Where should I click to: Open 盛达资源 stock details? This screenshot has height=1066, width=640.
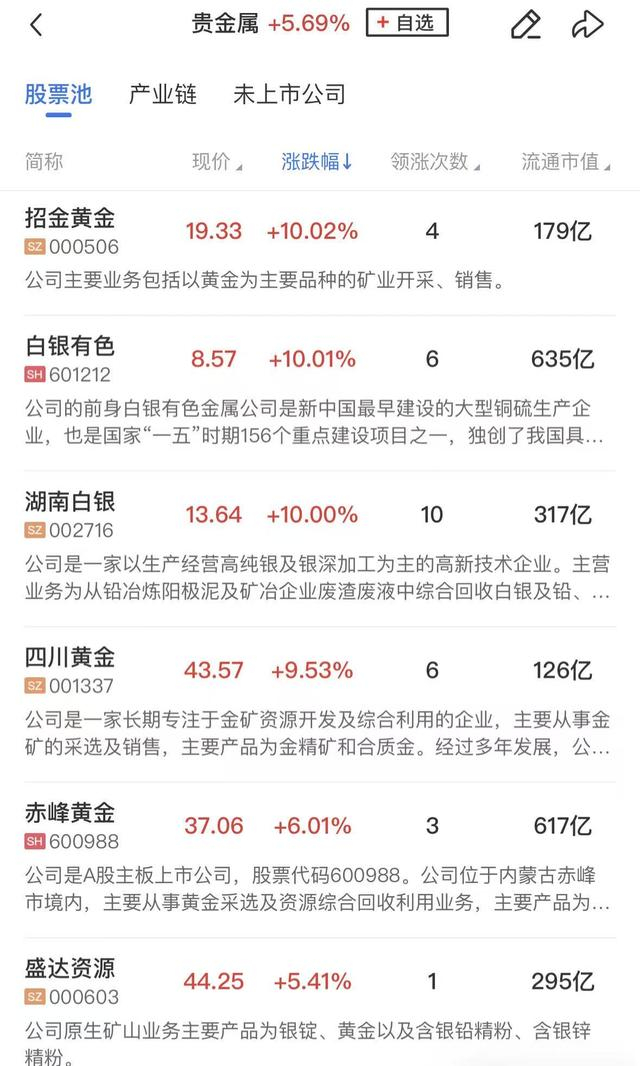[70, 969]
